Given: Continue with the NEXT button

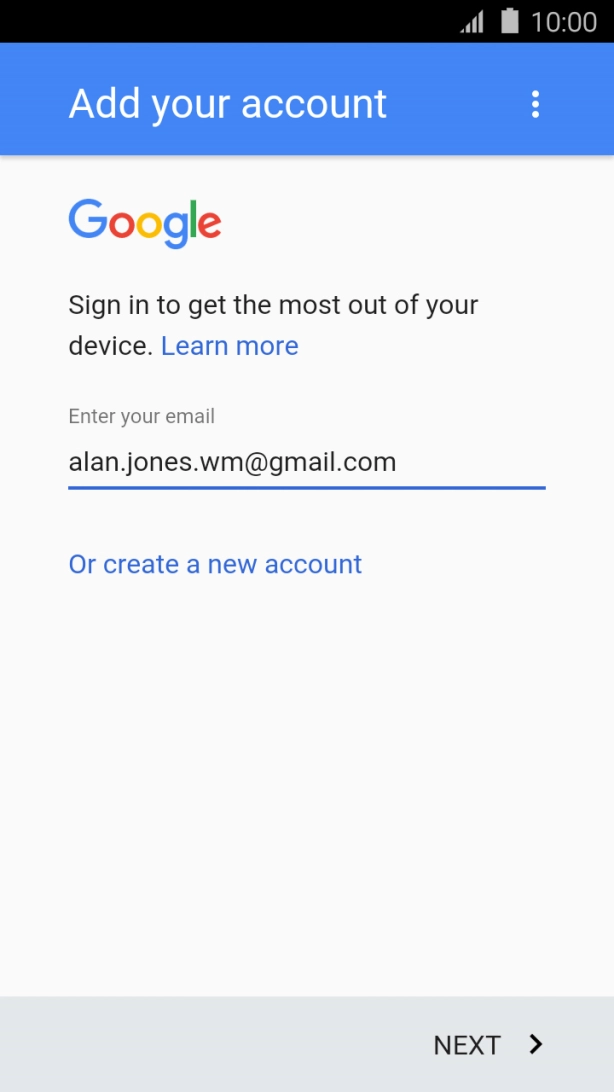Looking at the screenshot, I should click(x=488, y=1045).
